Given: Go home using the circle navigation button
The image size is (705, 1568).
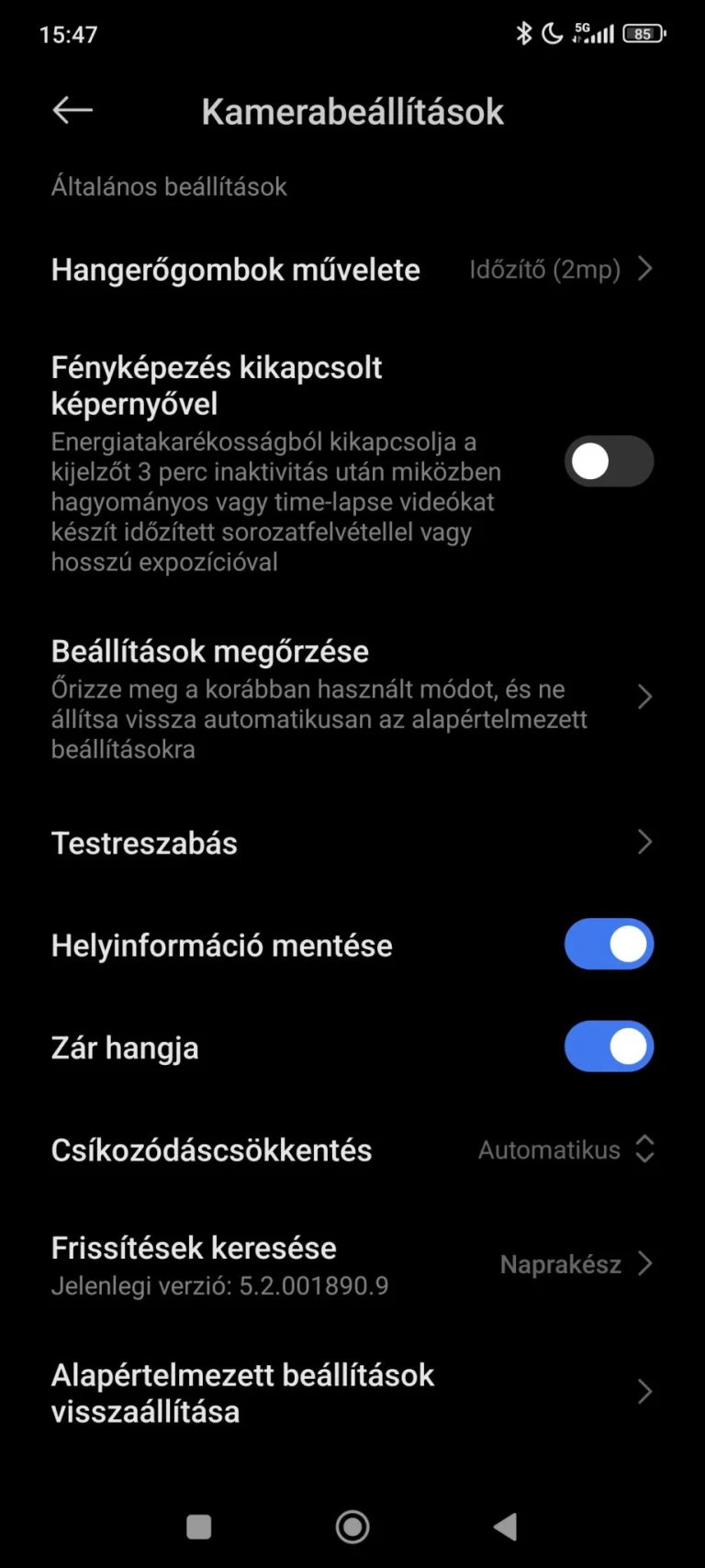Looking at the screenshot, I should [x=352, y=1527].
